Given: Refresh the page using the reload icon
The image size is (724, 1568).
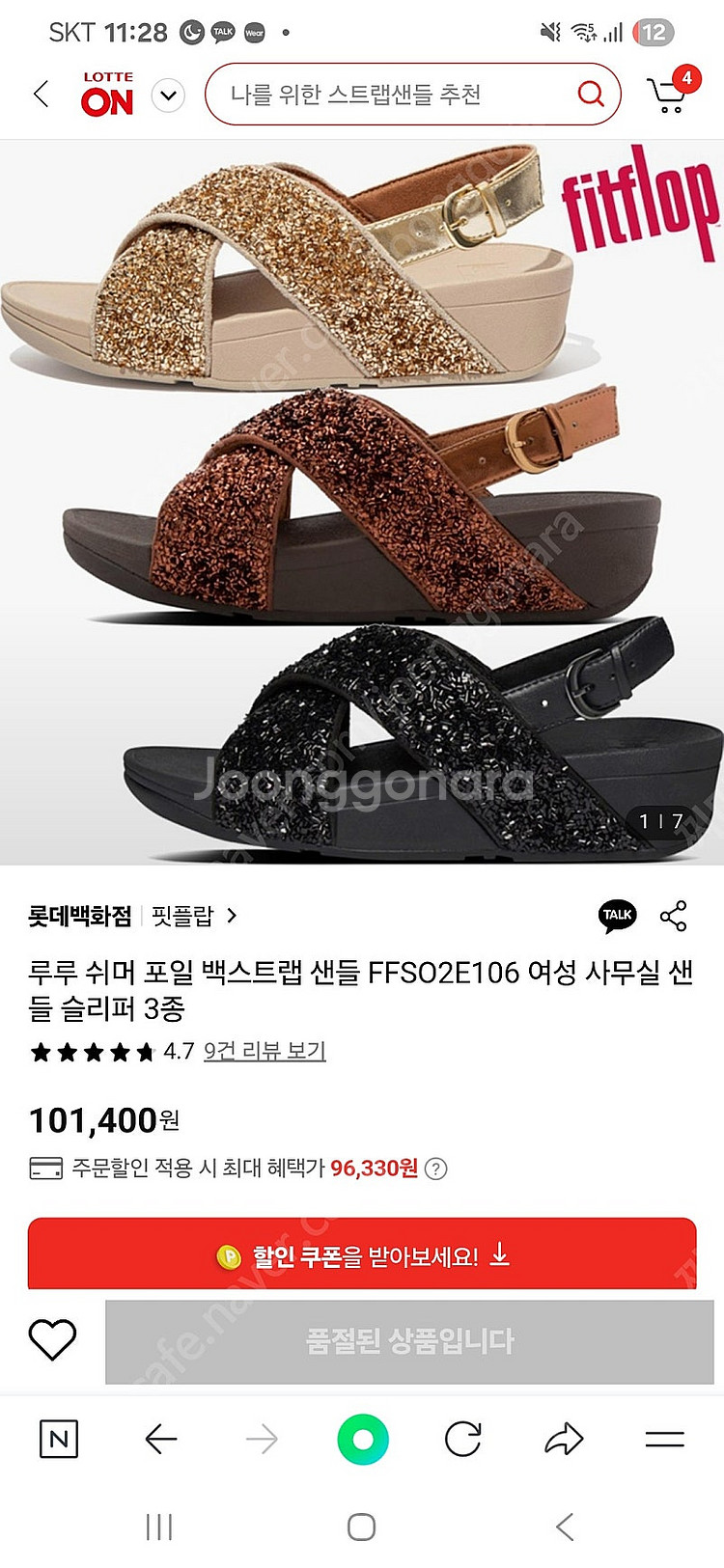Looking at the screenshot, I should pyautogui.click(x=463, y=1439).
